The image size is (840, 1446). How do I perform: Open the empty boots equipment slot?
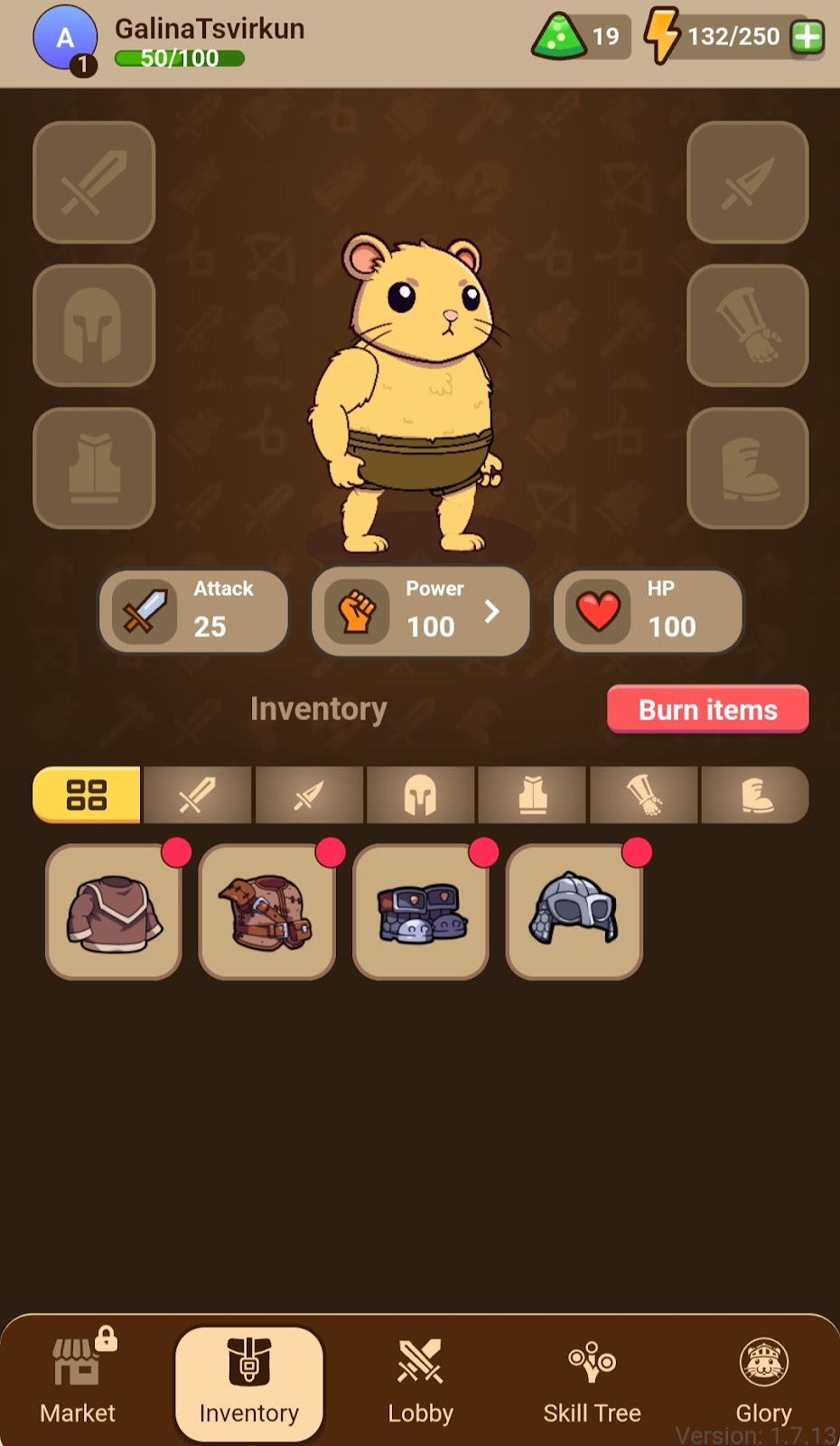(x=747, y=468)
